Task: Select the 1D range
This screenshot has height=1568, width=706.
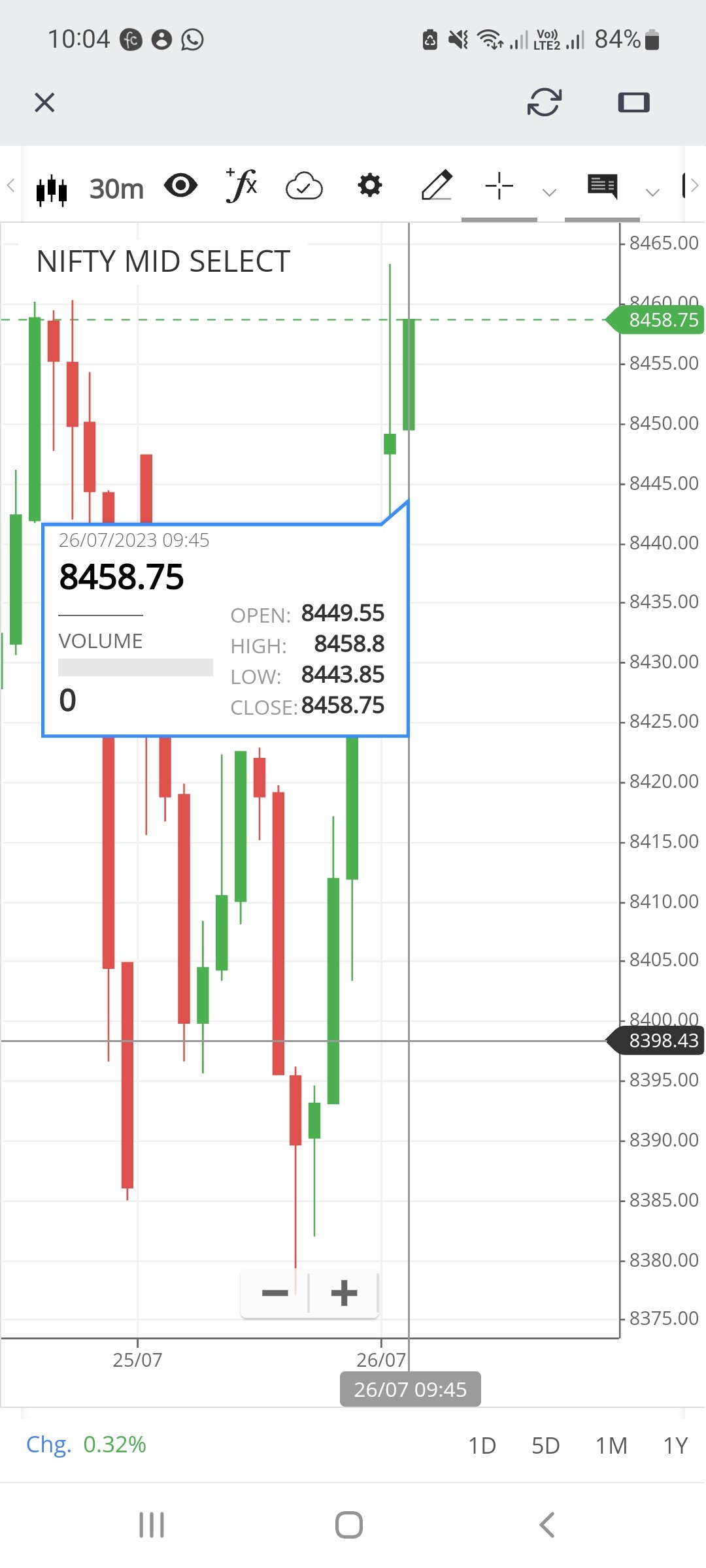Action: pyautogui.click(x=482, y=1446)
